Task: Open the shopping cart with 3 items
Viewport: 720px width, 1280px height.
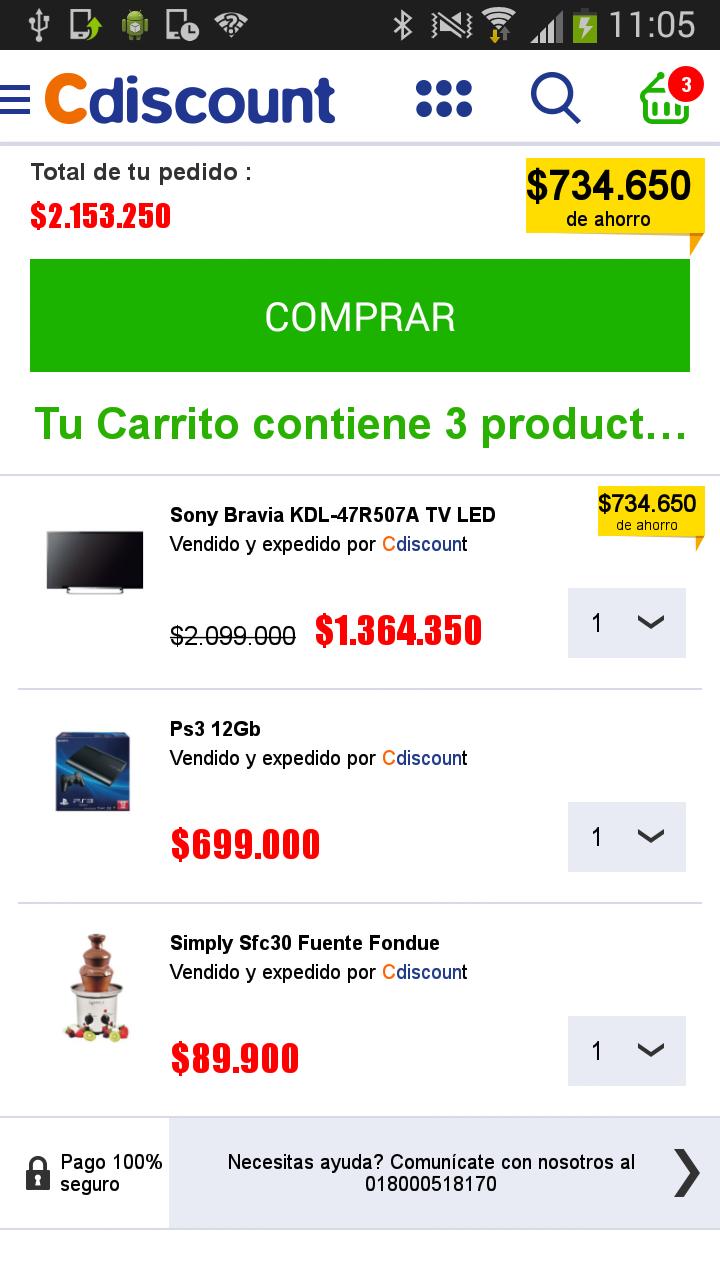Action: pyautogui.click(x=664, y=100)
